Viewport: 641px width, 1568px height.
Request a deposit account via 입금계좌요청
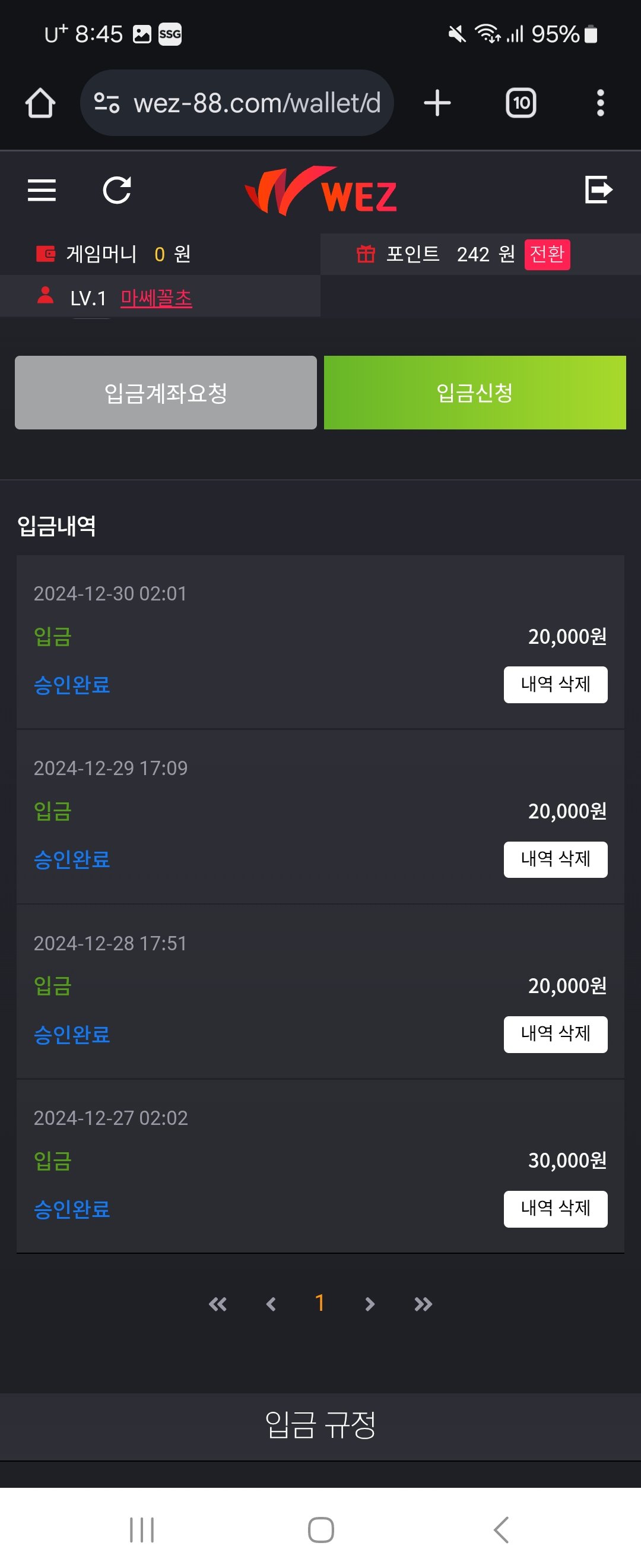166,393
